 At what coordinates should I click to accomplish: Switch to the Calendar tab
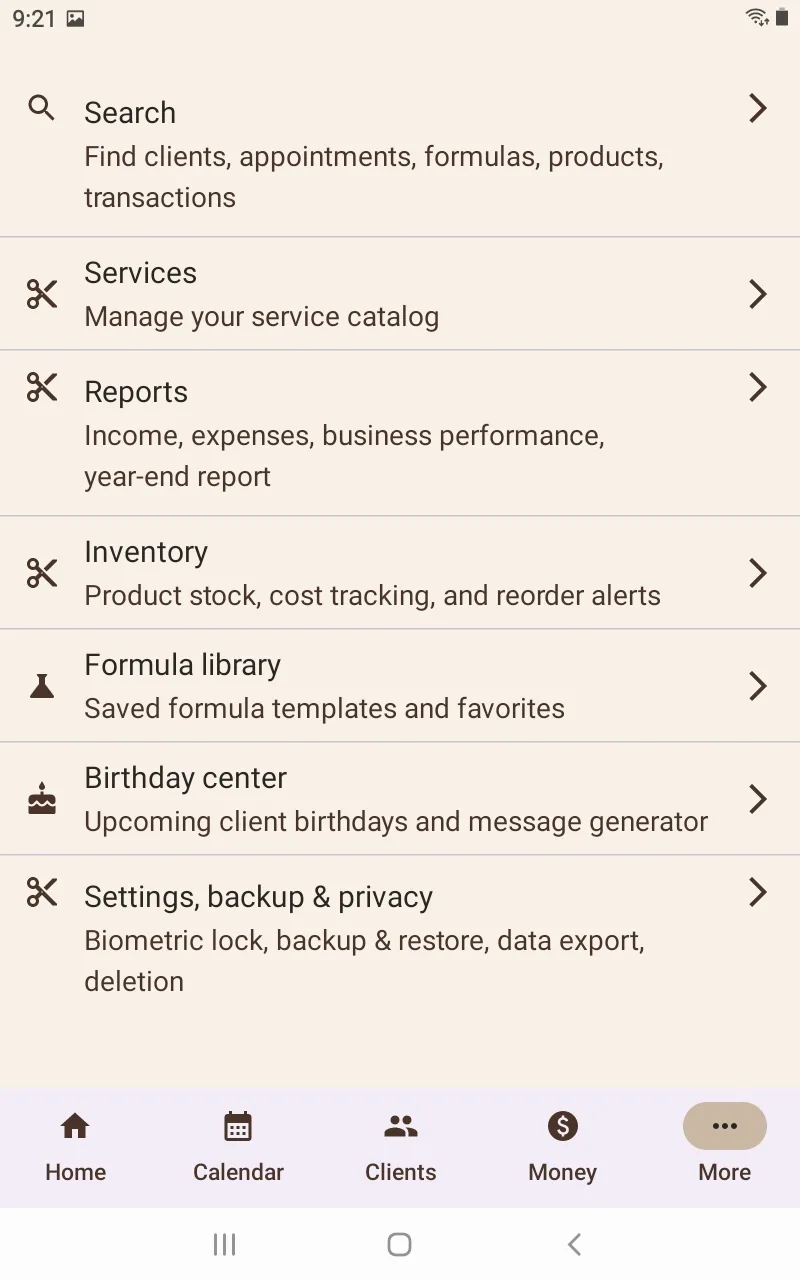(x=238, y=1147)
